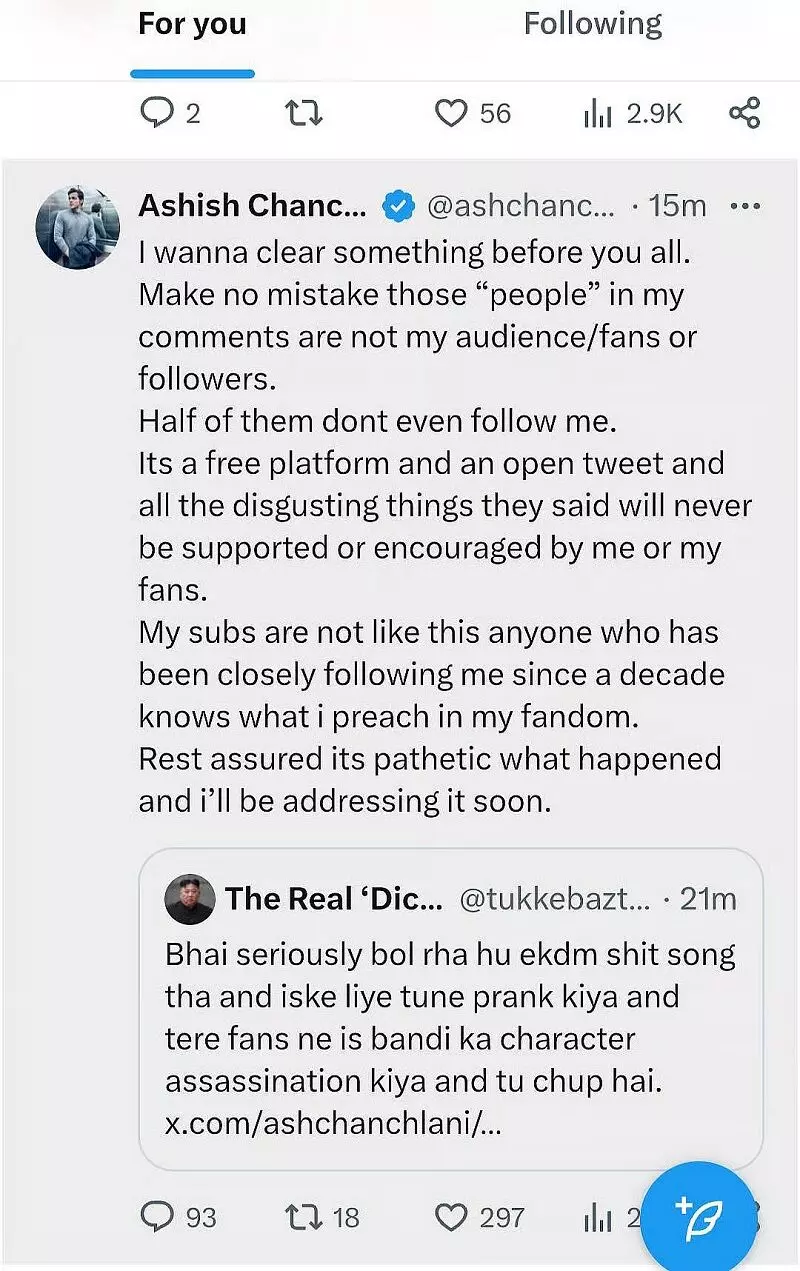Share the post with 2.9K views
This screenshot has width=800, height=1271.
[744, 114]
